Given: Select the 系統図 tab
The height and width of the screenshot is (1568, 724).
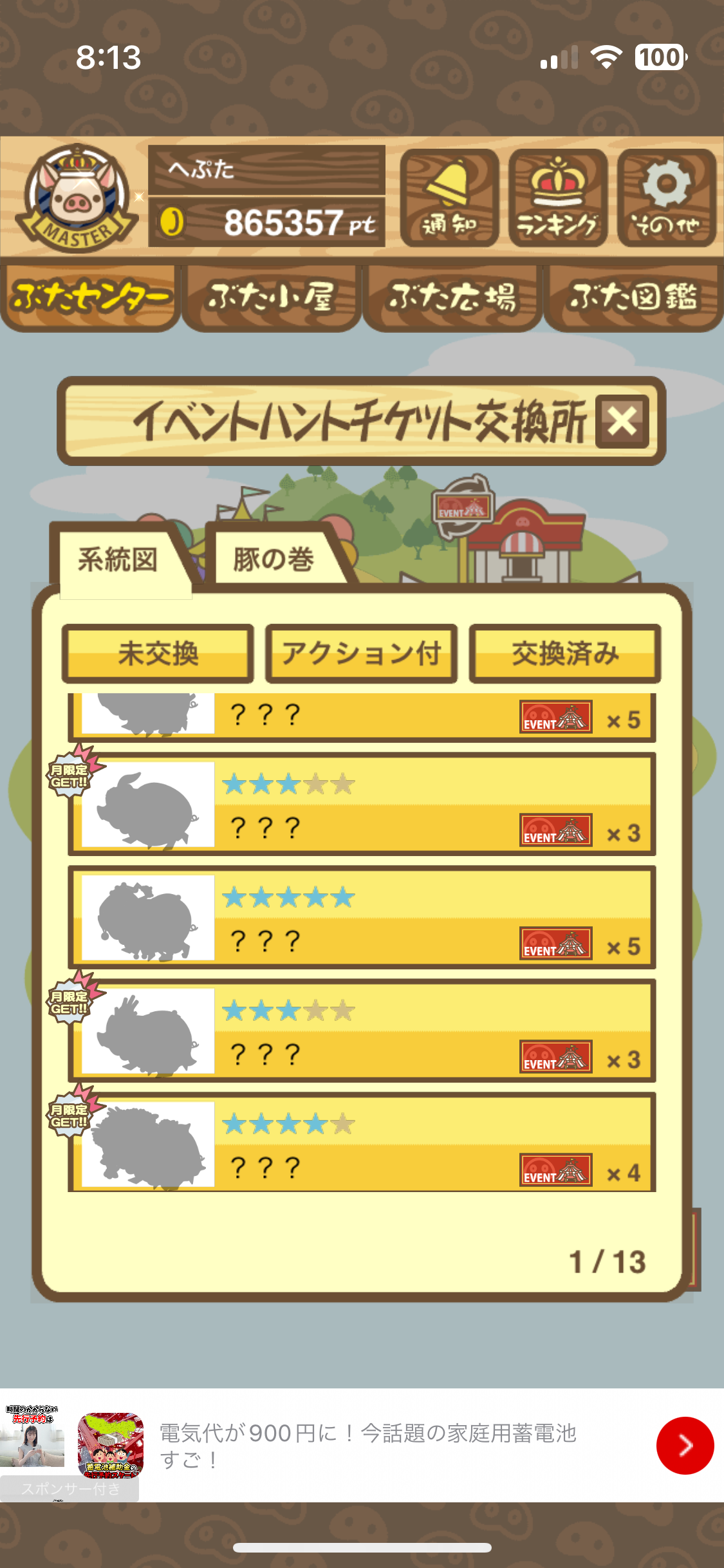Looking at the screenshot, I should [118, 559].
